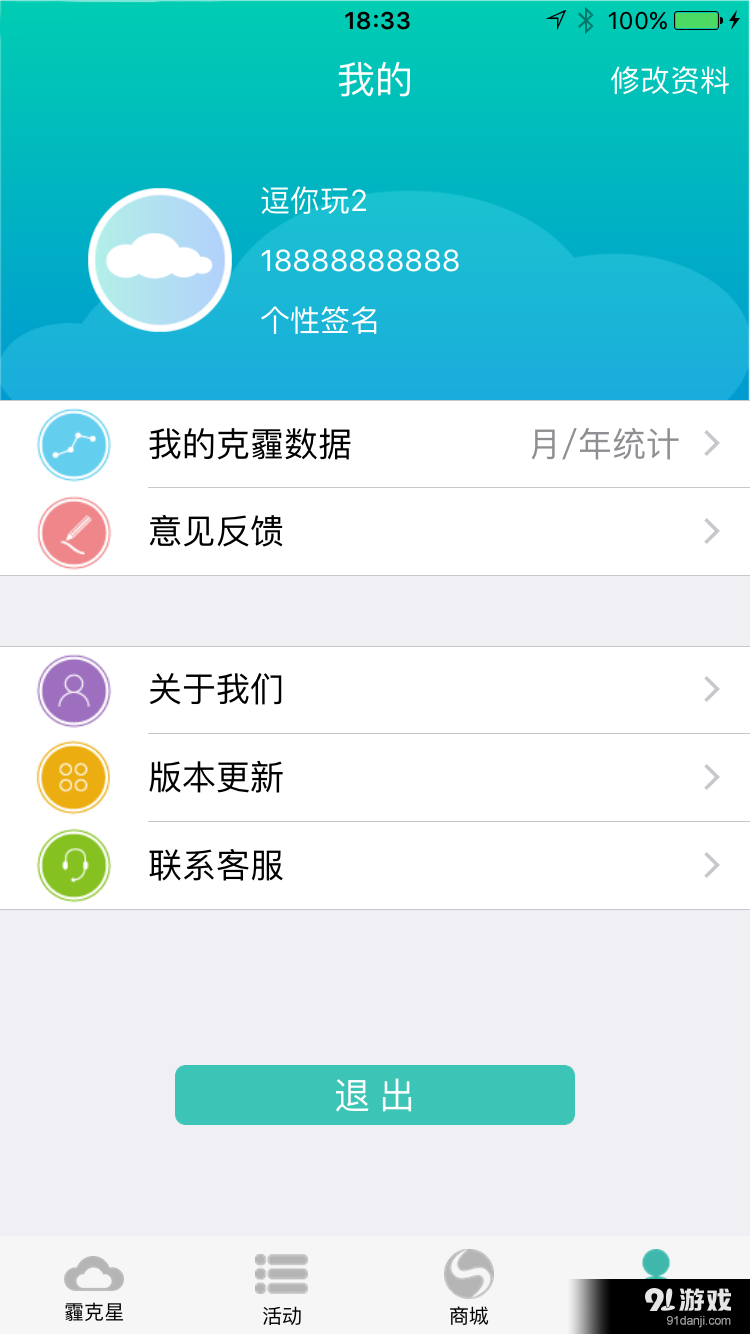Expand 我的克霾数据 via its chevron
Viewport: 750px width, 1334px height.
(x=711, y=444)
